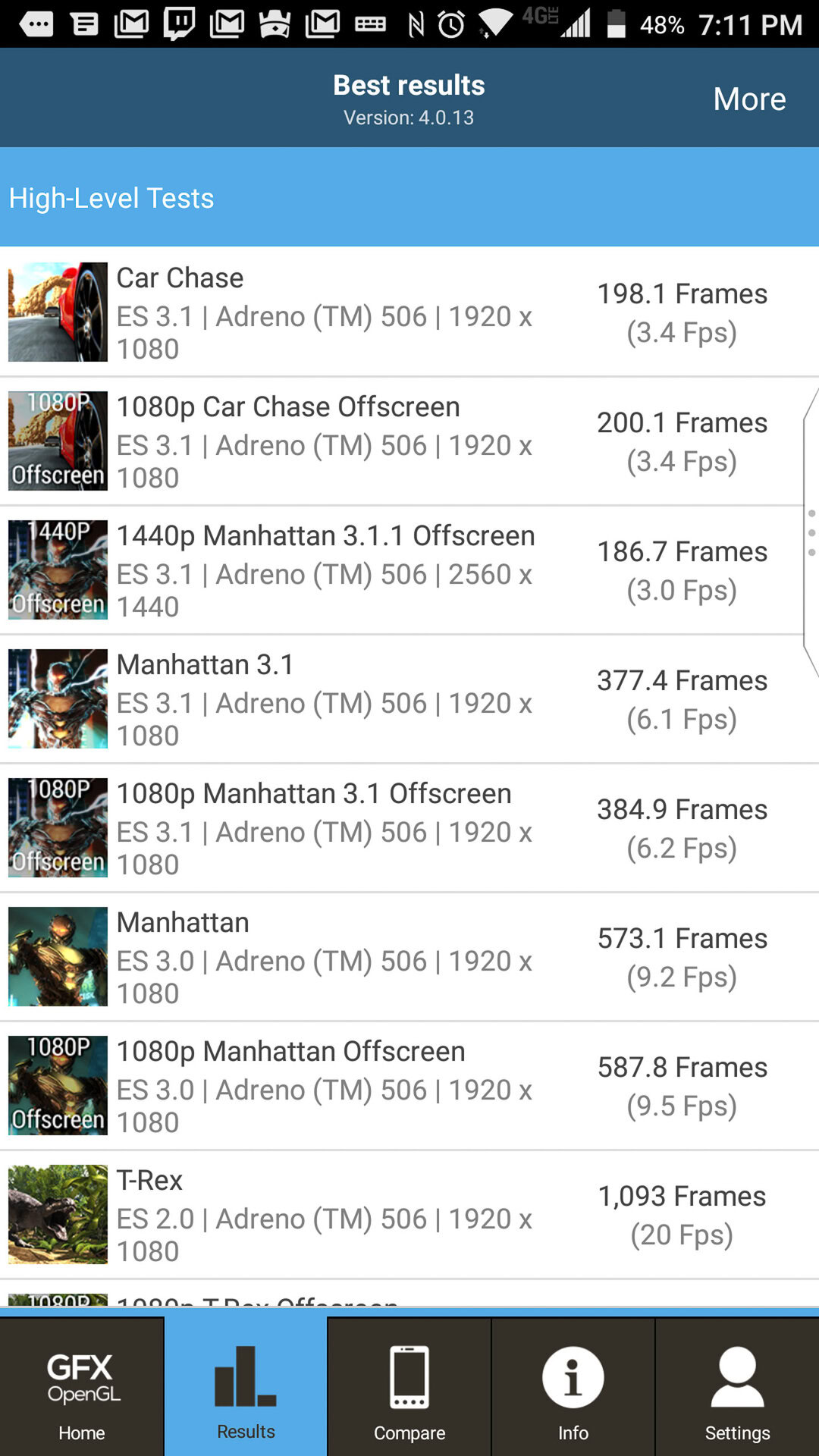Screen dimensions: 819x1456
Task: Open 1080p Car Chase Offscreen result
Action: (409, 441)
